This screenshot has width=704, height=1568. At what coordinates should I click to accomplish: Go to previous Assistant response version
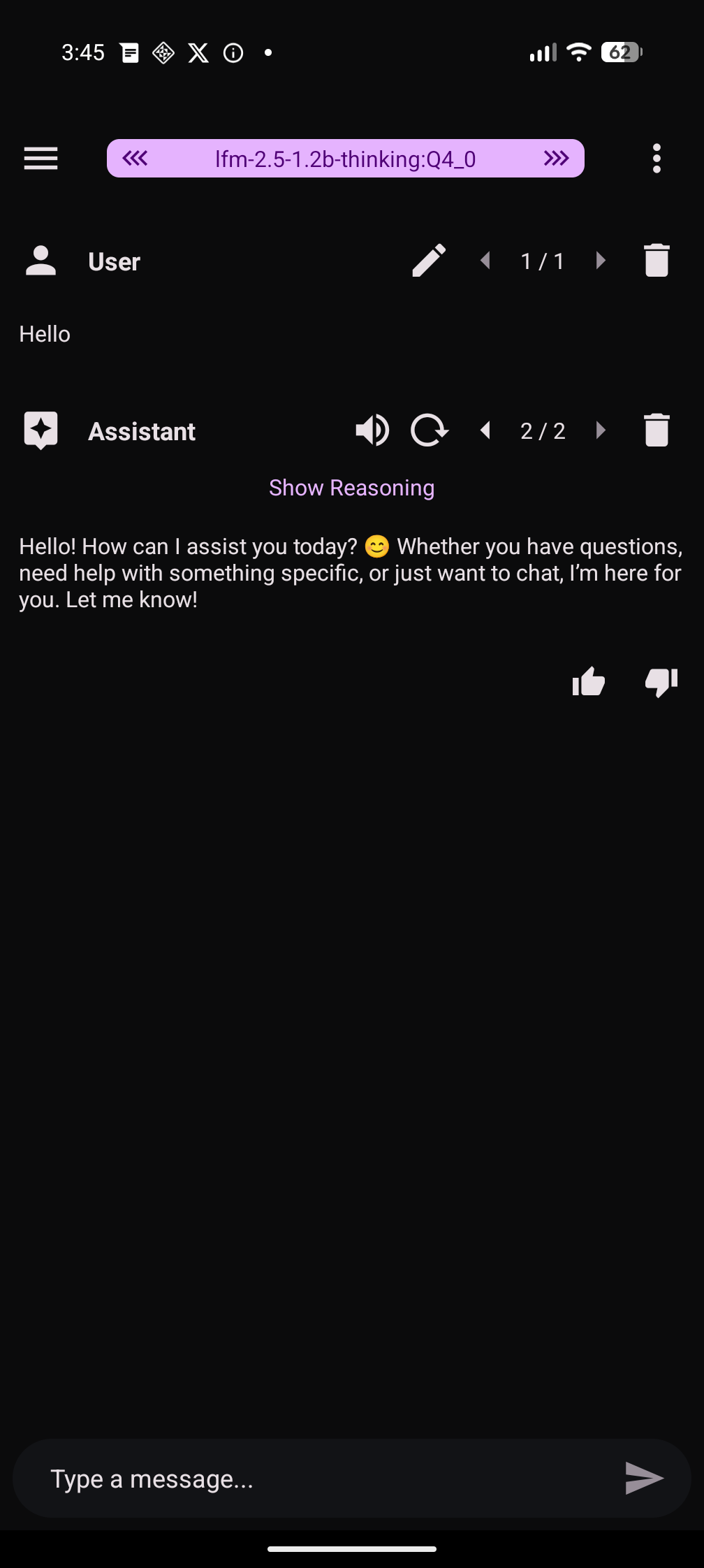[x=486, y=430]
